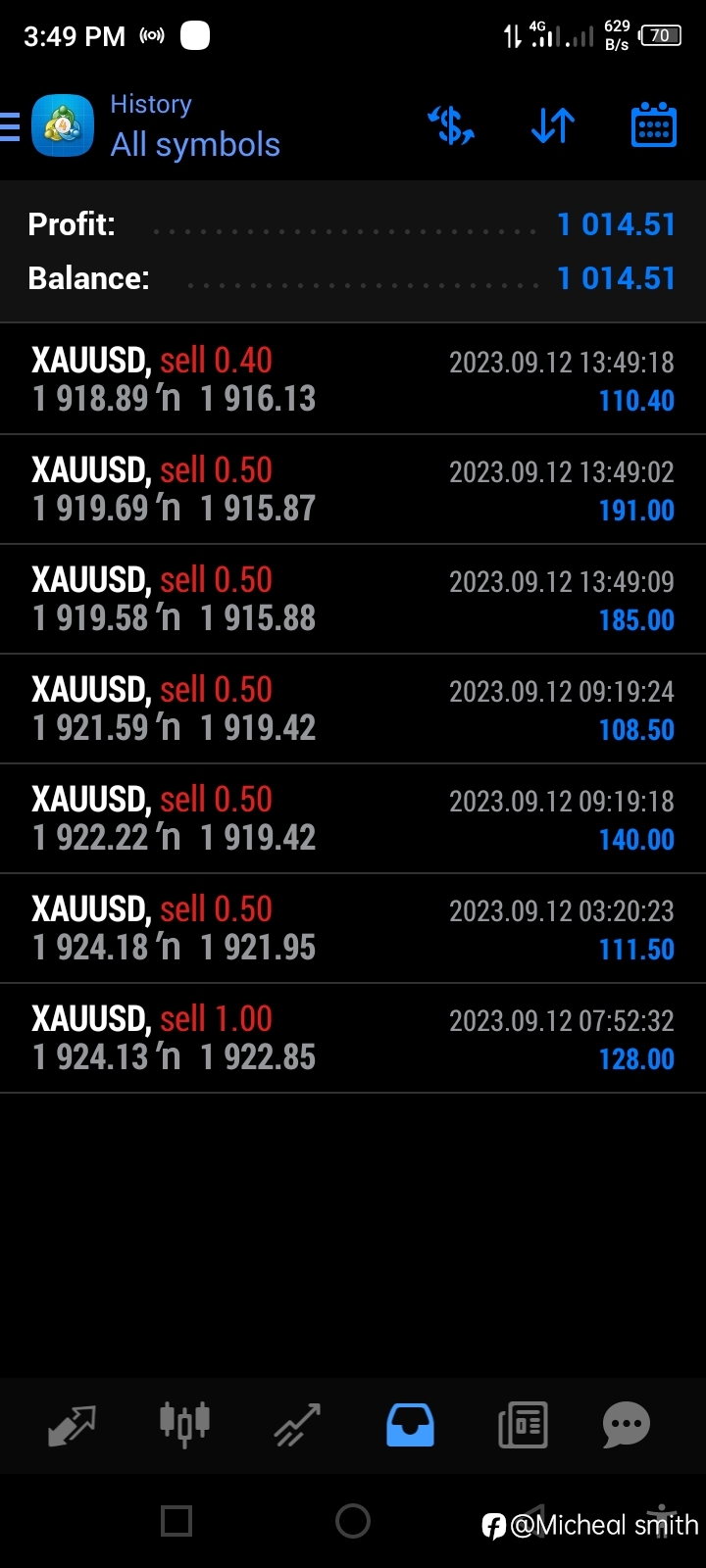
Task: Open the currency symbol filter
Action: 451,125
